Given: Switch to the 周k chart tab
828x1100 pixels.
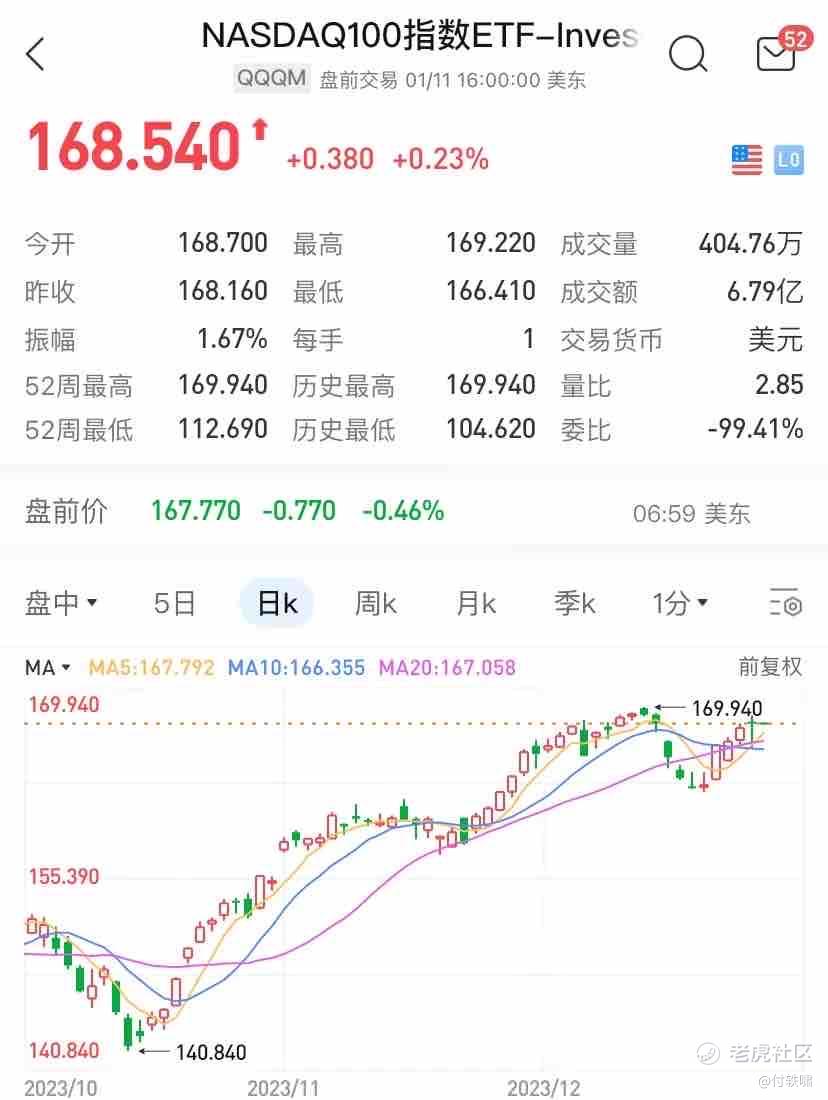Looking at the screenshot, I should click(375, 603).
